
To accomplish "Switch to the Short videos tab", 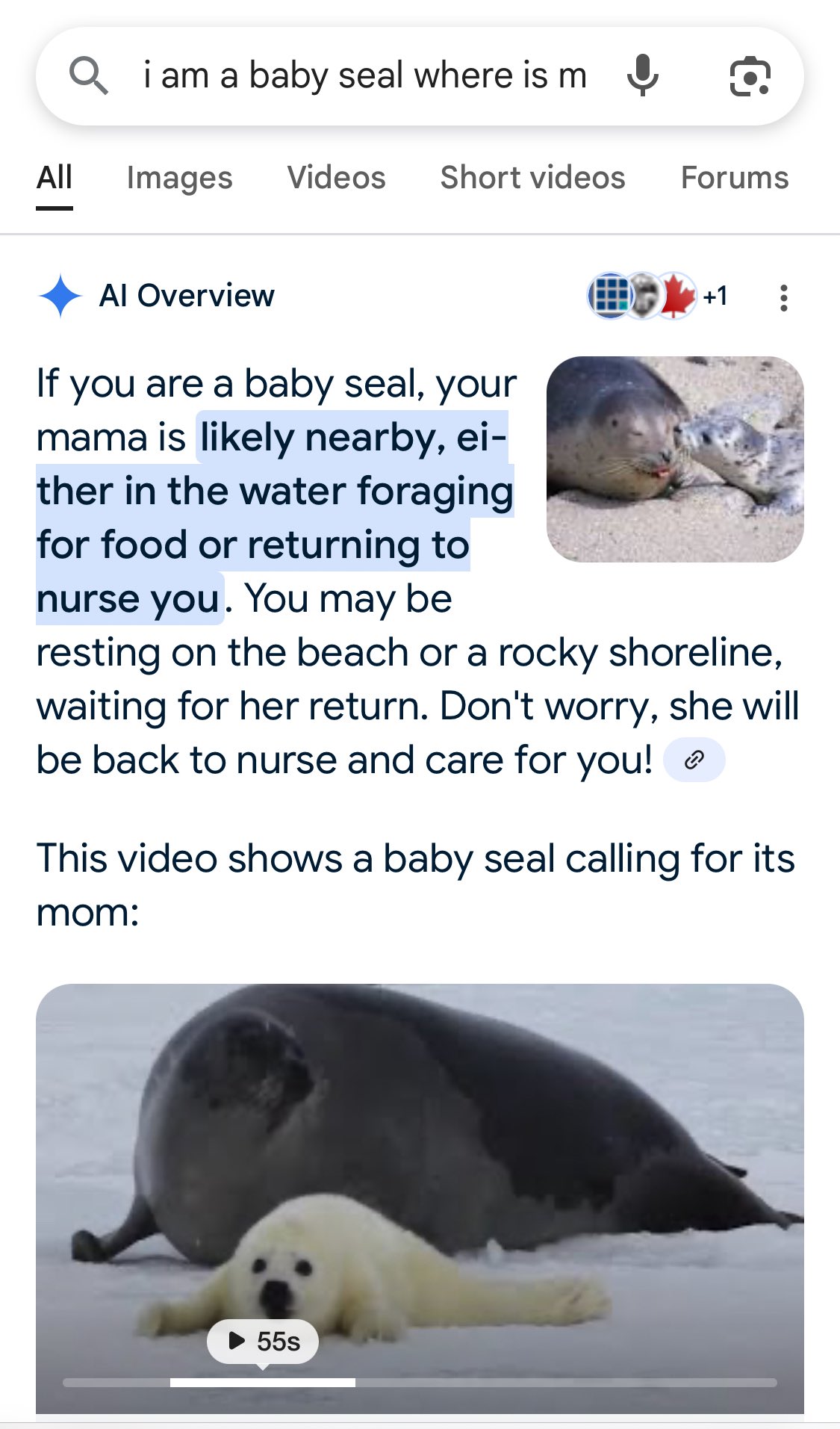I will [532, 178].
